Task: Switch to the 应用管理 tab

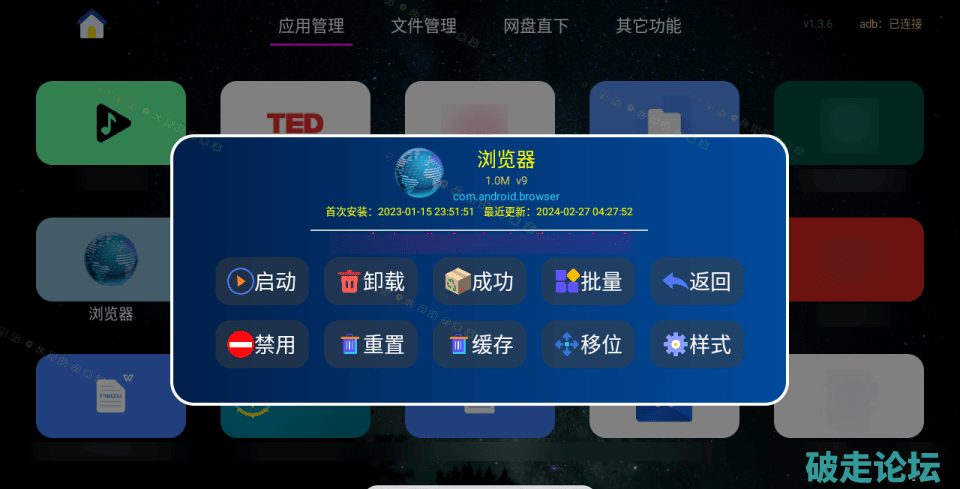Action: pyautogui.click(x=311, y=27)
